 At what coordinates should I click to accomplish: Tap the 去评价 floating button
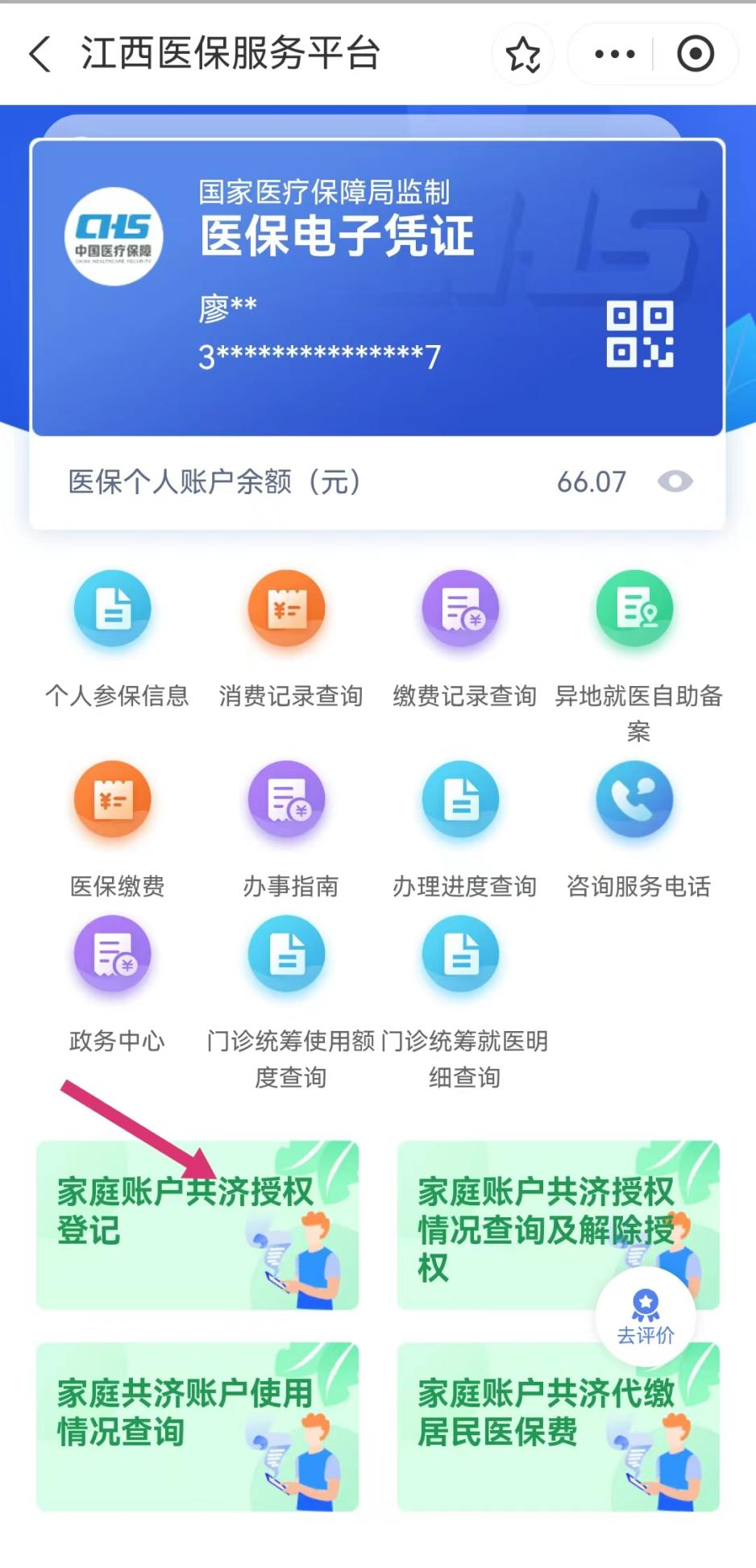click(645, 1317)
